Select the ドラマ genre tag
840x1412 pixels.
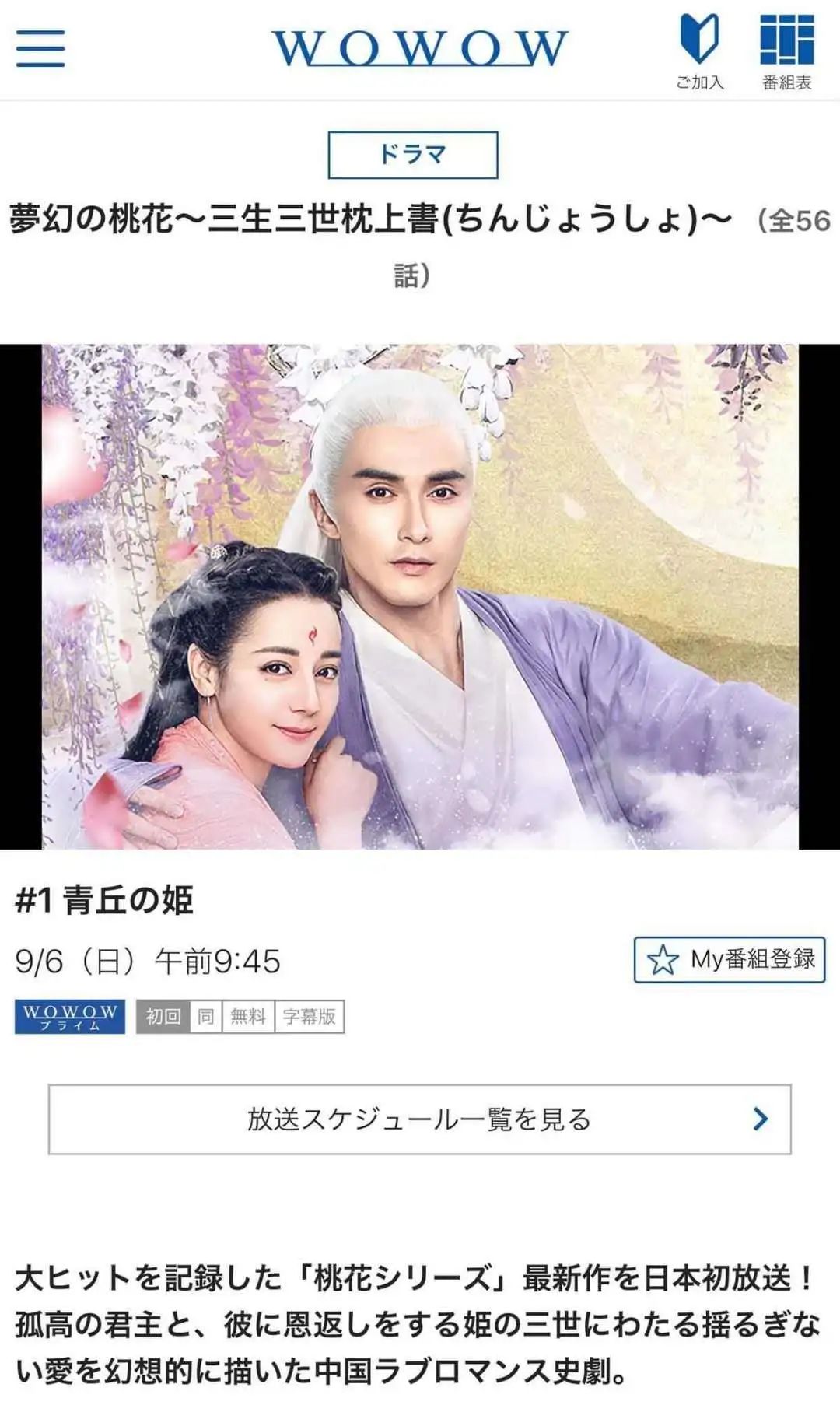coord(413,155)
